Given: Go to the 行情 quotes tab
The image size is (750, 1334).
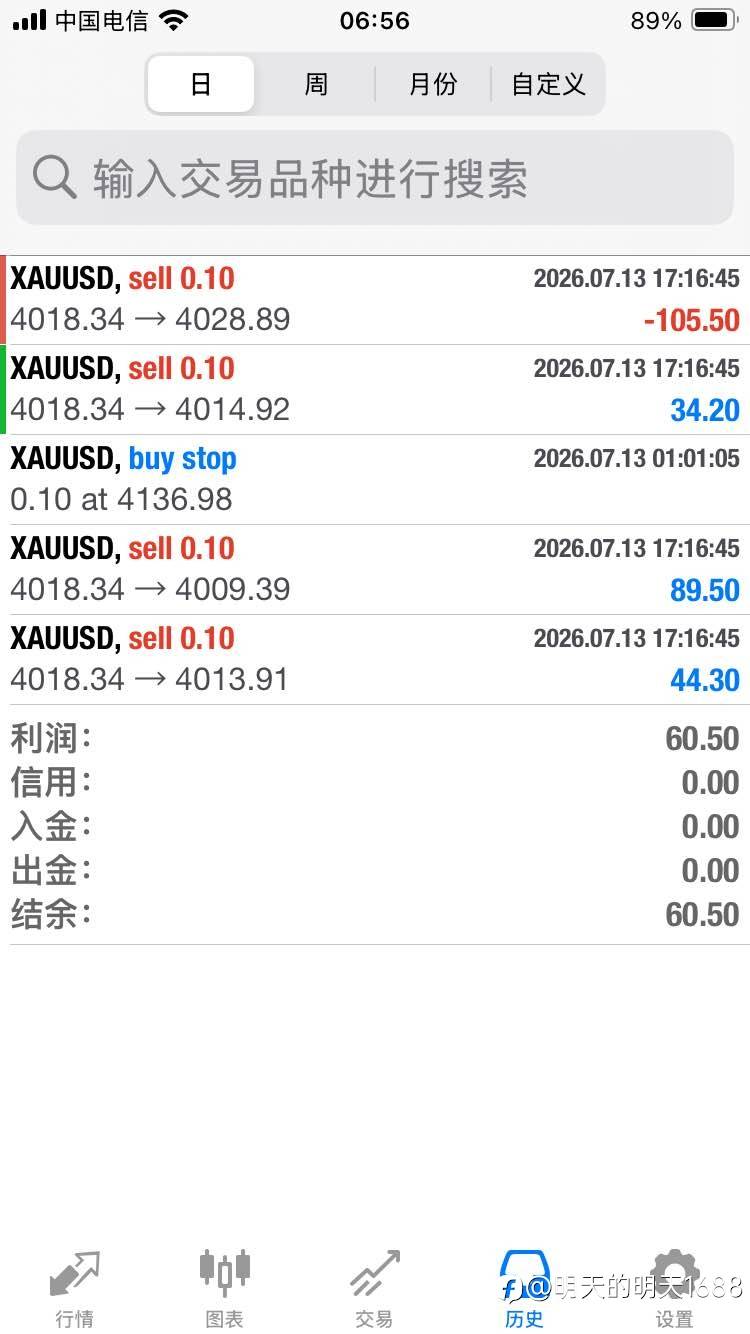Looking at the screenshot, I should 75,1288.
